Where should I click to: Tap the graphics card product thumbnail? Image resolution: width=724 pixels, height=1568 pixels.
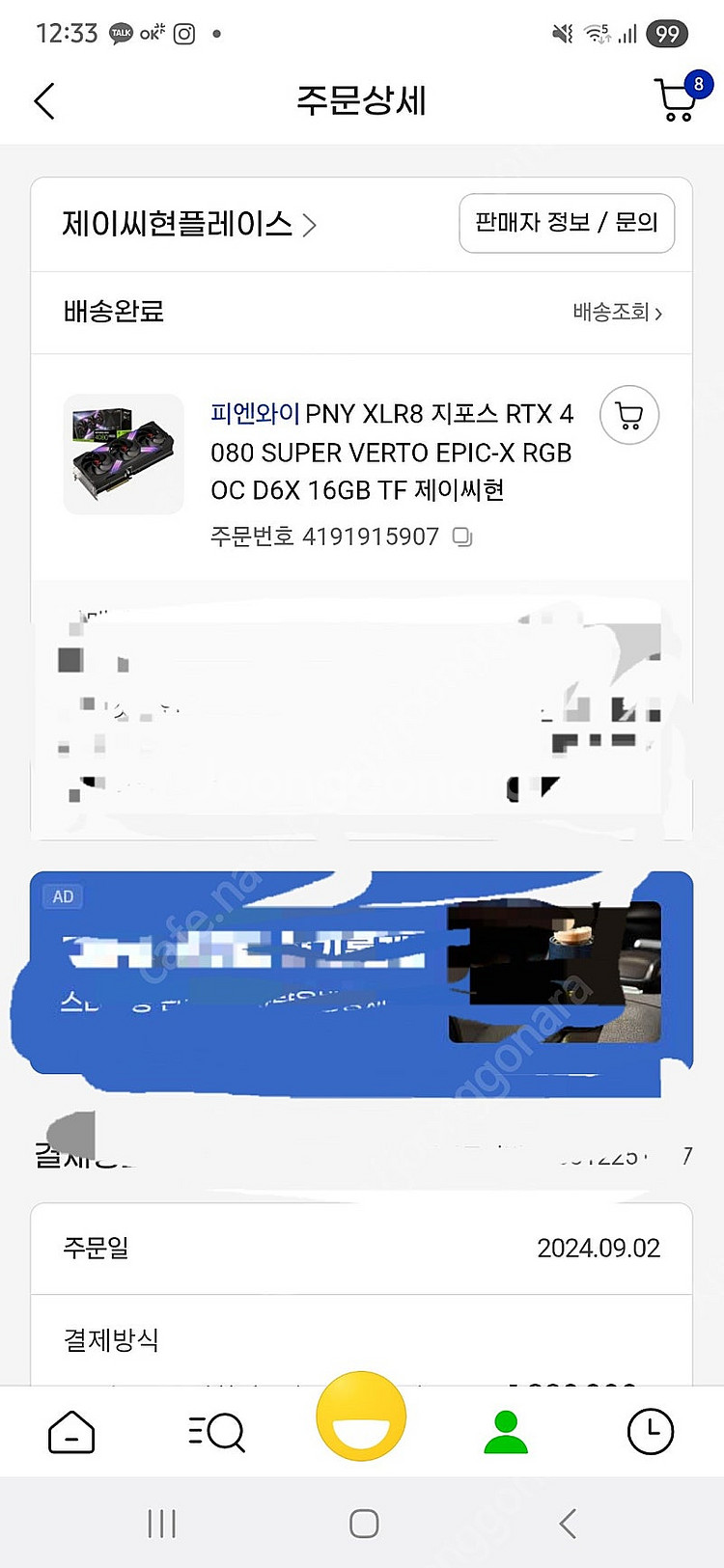(x=123, y=454)
